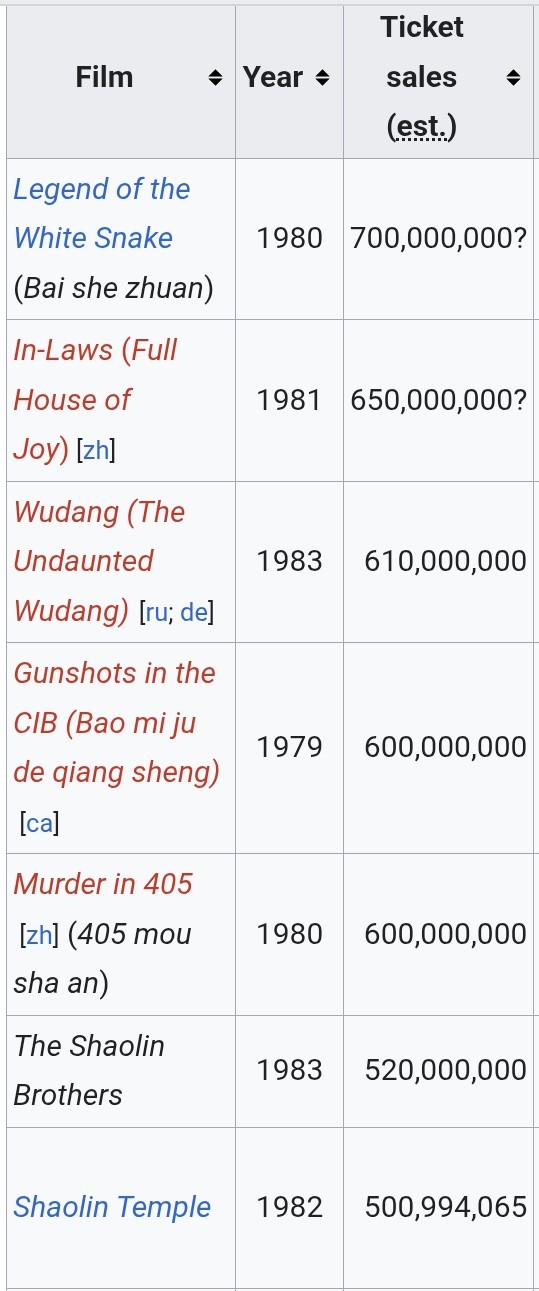Viewport: 539px width, 1291px height.
Task: Open the zh link next to Joy)
Action: 96,451
